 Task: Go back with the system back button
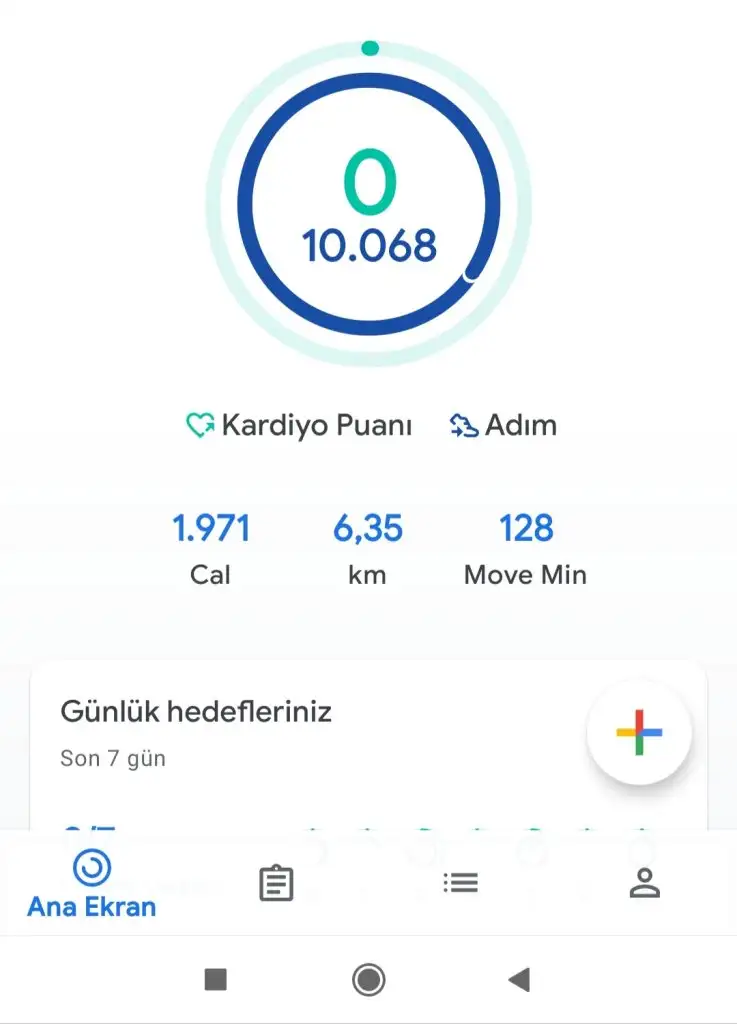519,980
